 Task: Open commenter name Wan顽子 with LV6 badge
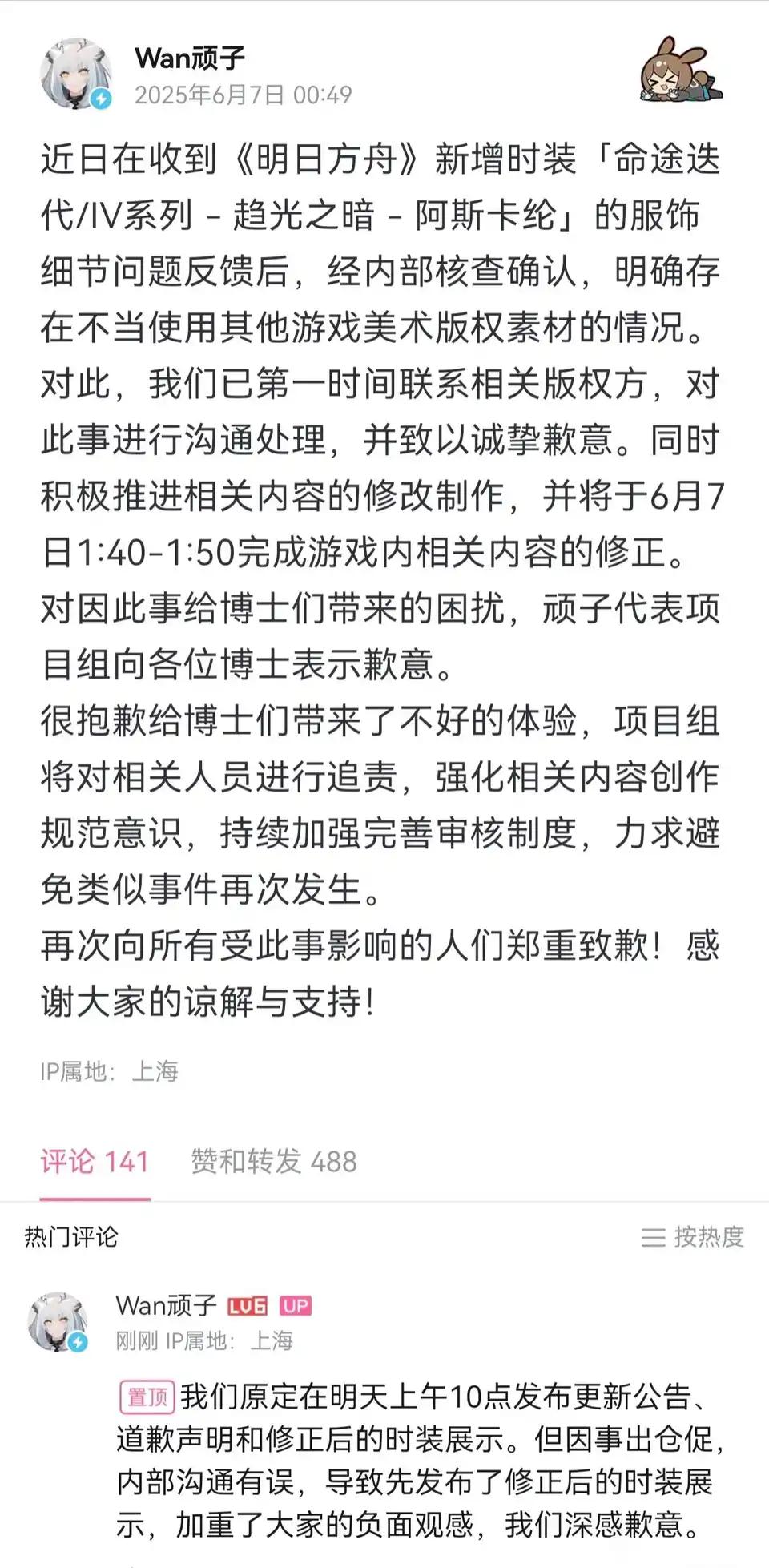[167, 1305]
